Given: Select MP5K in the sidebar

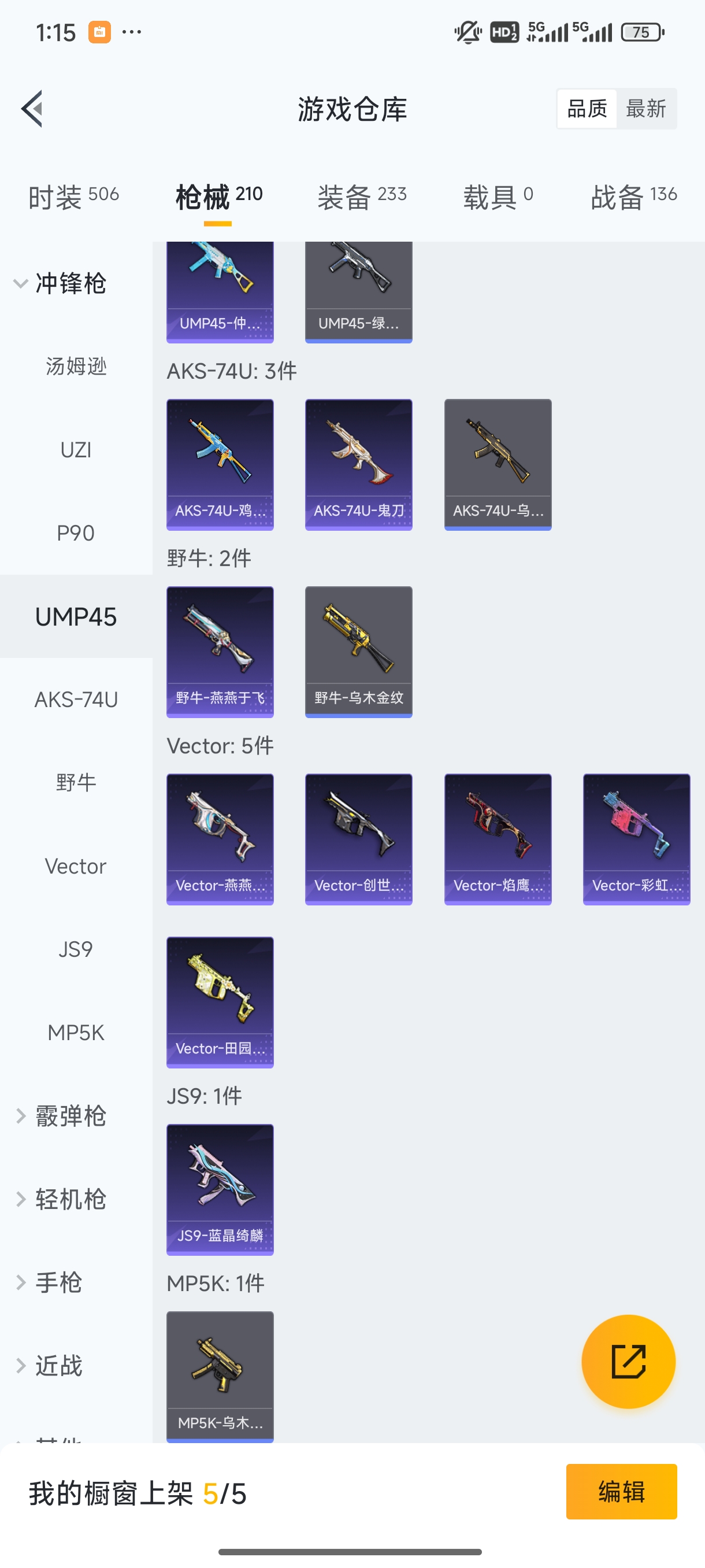Looking at the screenshot, I should pyautogui.click(x=76, y=1033).
